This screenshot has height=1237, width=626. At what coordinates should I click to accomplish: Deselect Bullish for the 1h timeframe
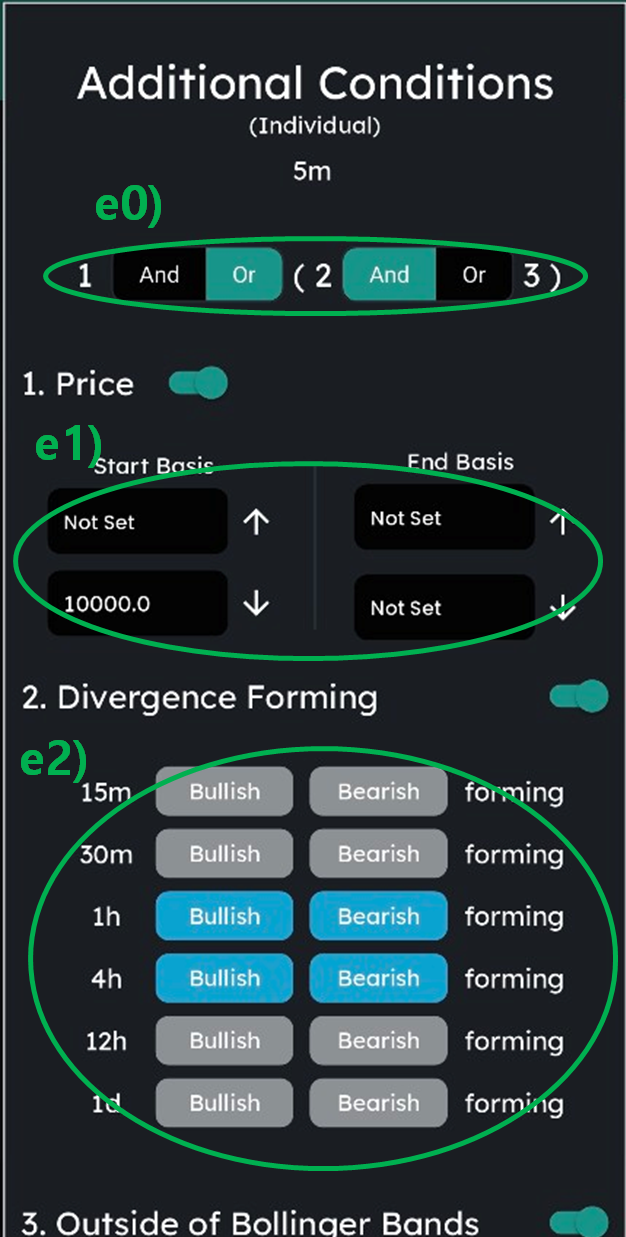(224, 916)
